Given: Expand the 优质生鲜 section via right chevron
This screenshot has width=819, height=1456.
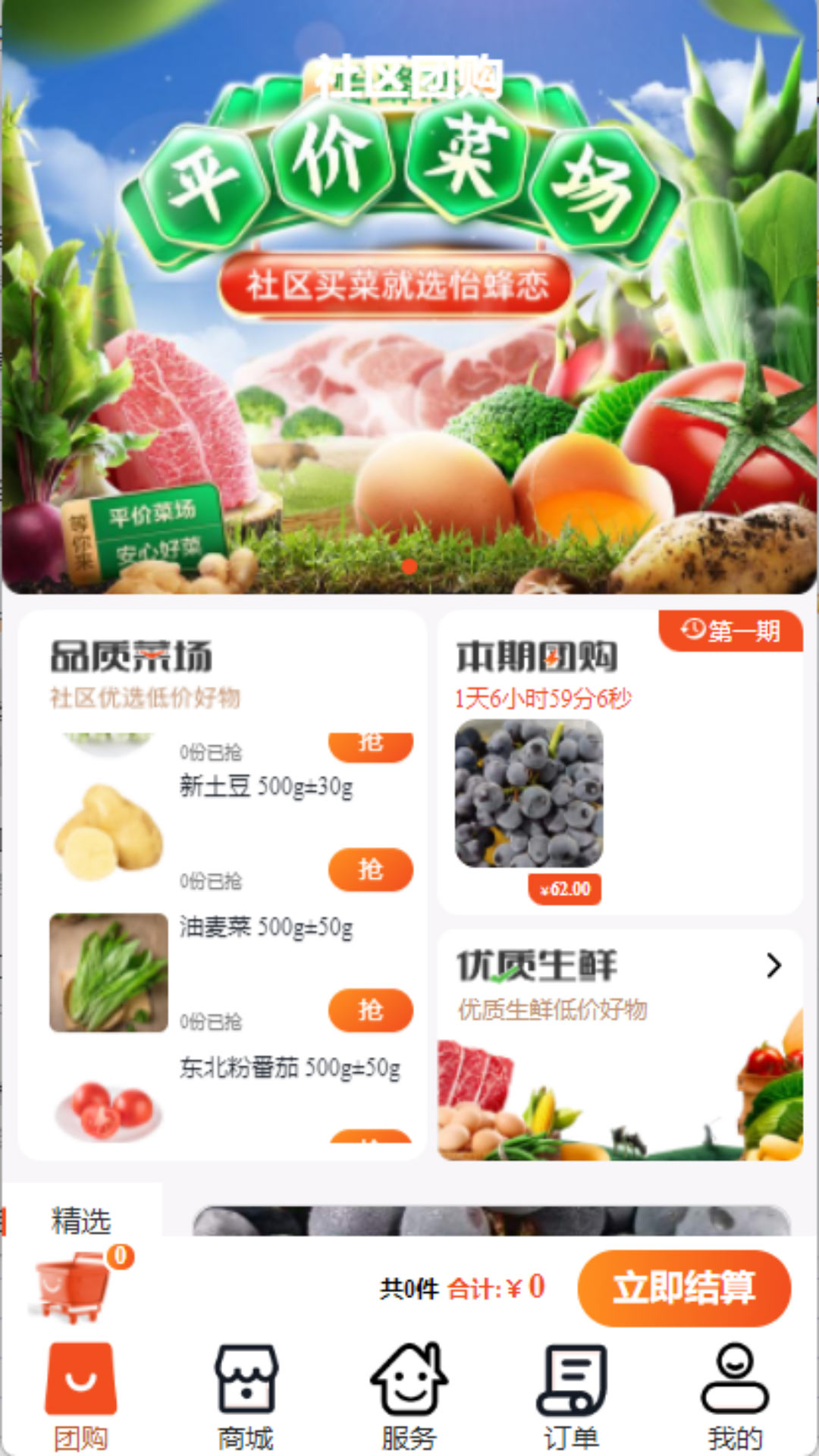Looking at the screenshot, I should pos(774,966).
